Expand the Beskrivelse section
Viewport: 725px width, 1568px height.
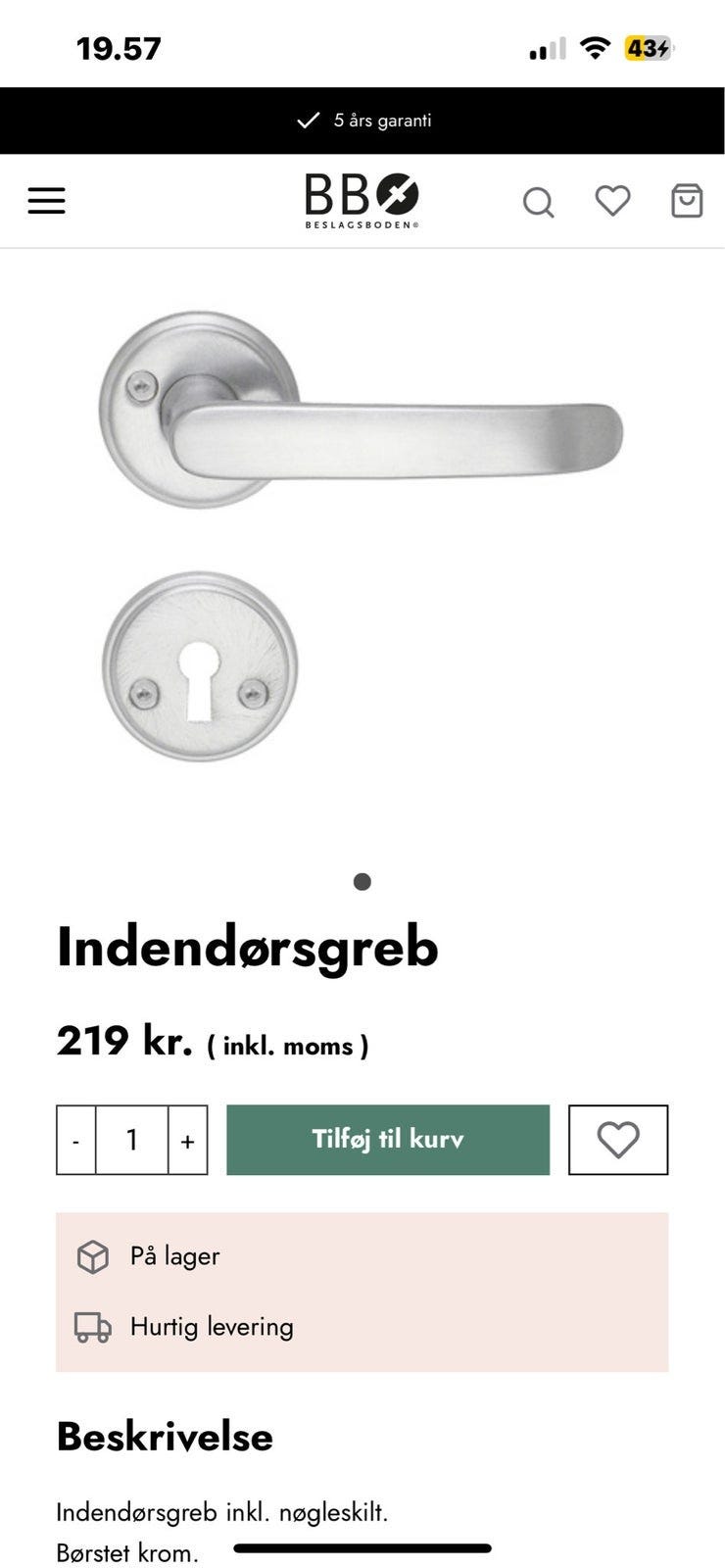tap(164, 1438)
